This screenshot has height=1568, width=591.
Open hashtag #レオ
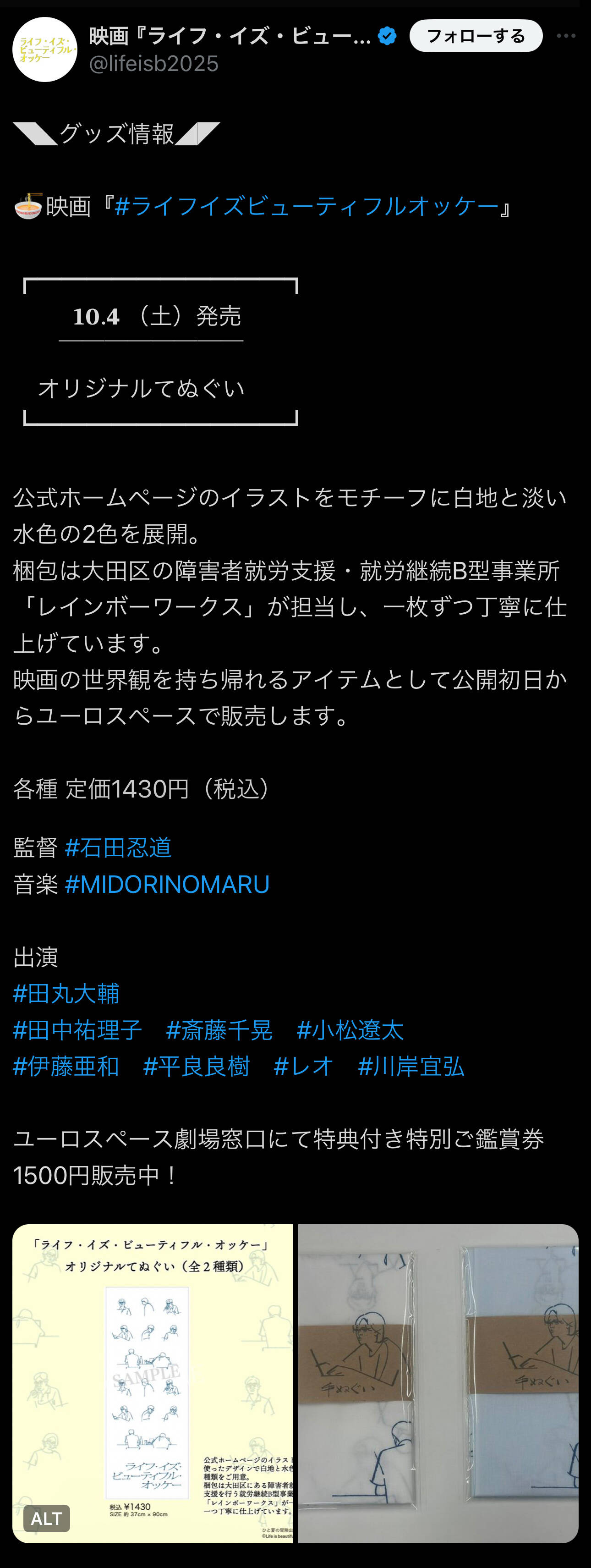click(303, 1067)
